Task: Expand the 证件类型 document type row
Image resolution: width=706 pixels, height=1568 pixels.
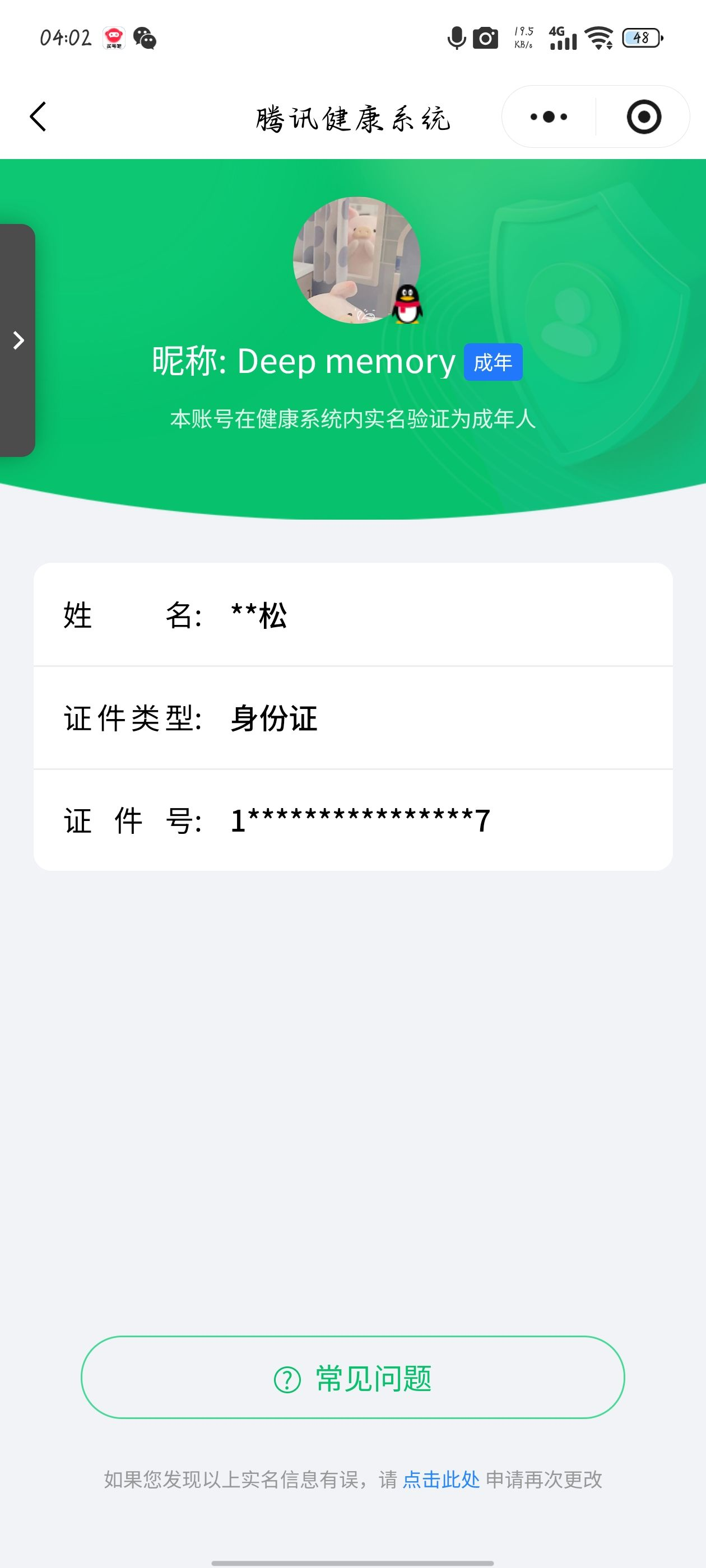Action: pos(352,718)
